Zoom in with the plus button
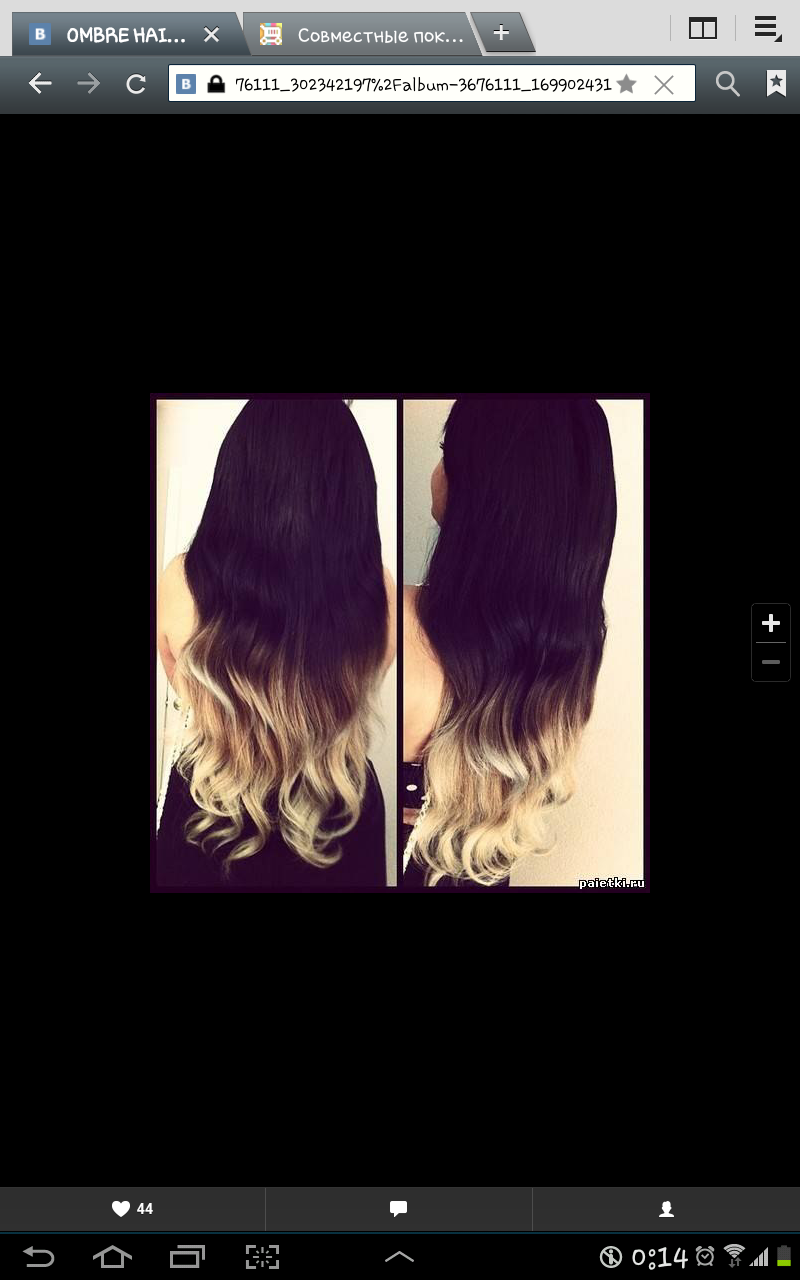The image size is (800, 1280). [770, 624]
